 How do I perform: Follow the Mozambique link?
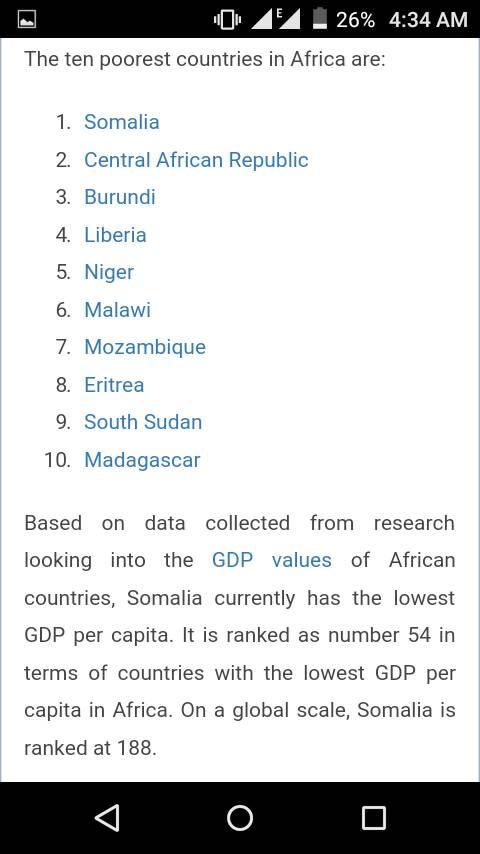tap(145, 347)
